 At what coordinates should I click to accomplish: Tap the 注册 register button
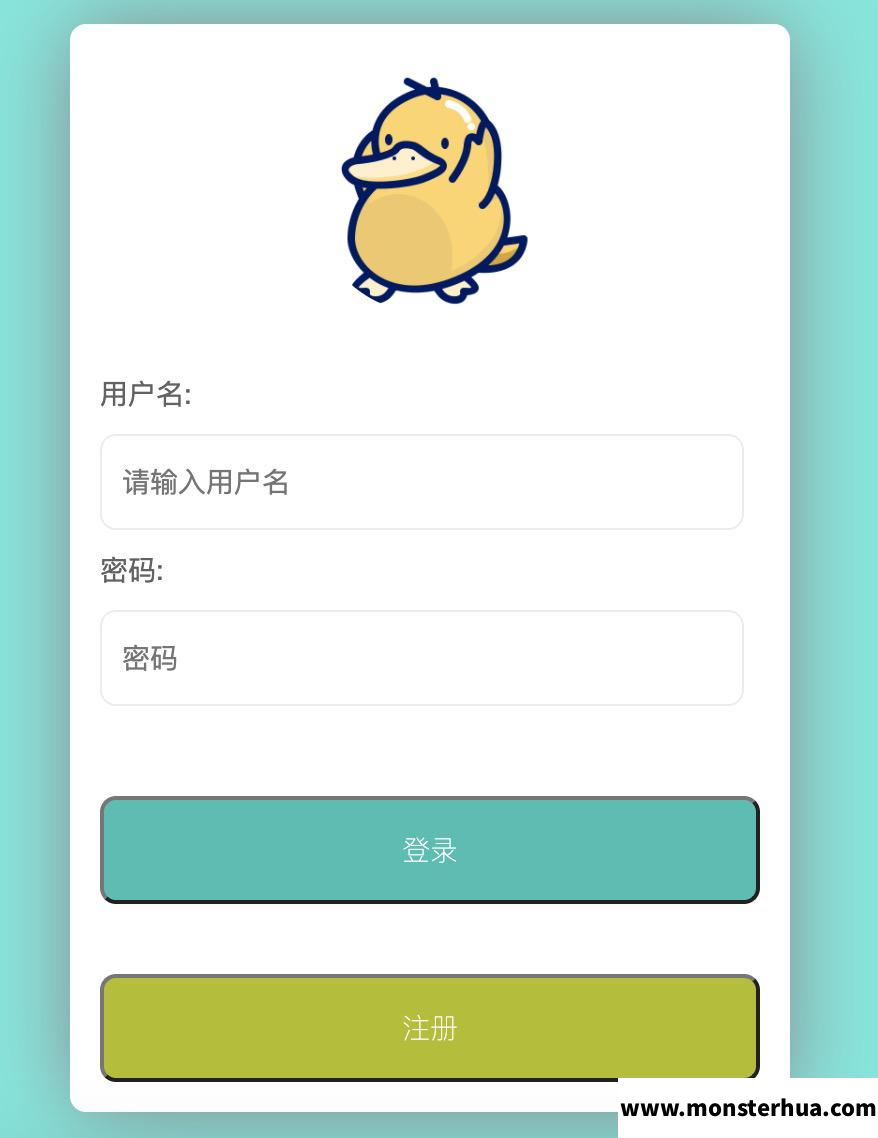pos(429,1027)
